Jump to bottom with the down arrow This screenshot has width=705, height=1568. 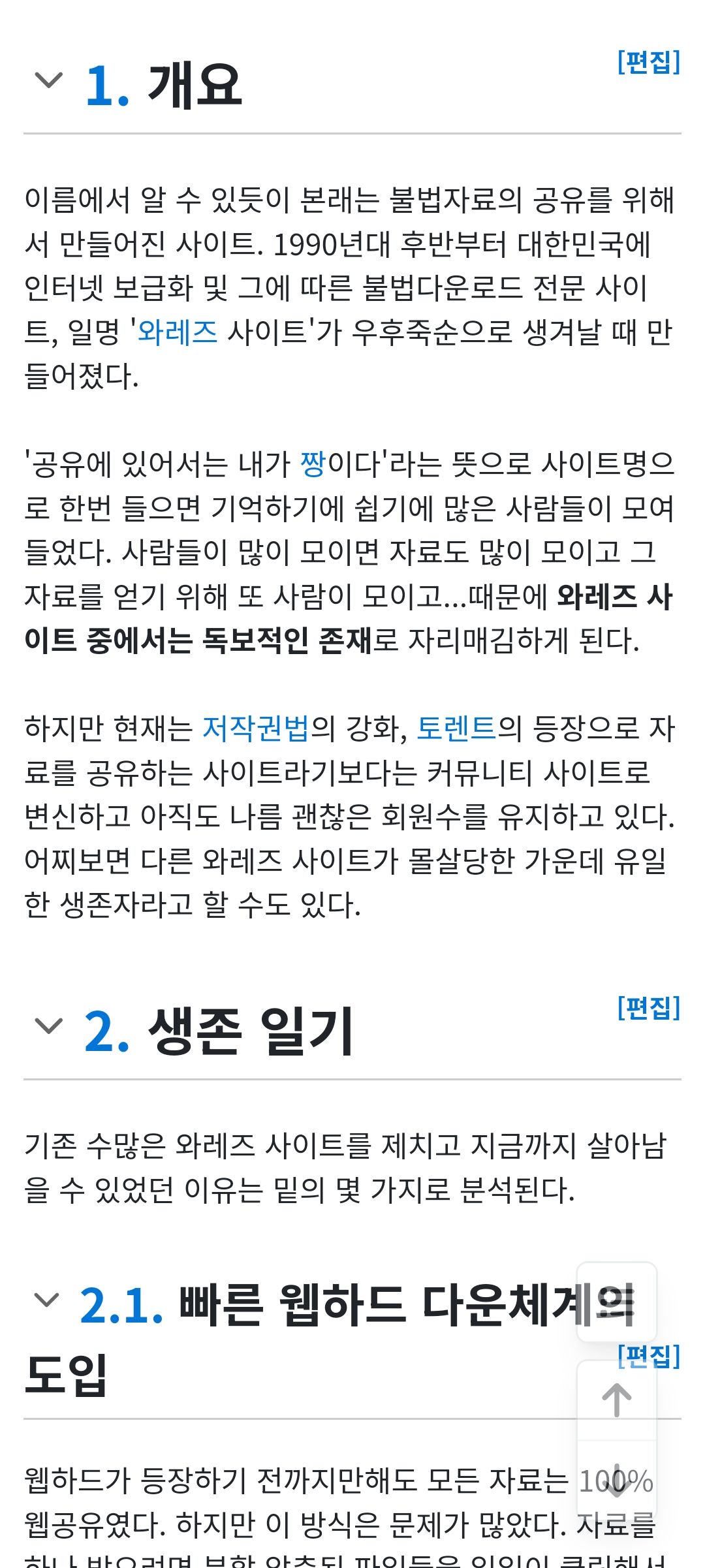coord(616,1481)
